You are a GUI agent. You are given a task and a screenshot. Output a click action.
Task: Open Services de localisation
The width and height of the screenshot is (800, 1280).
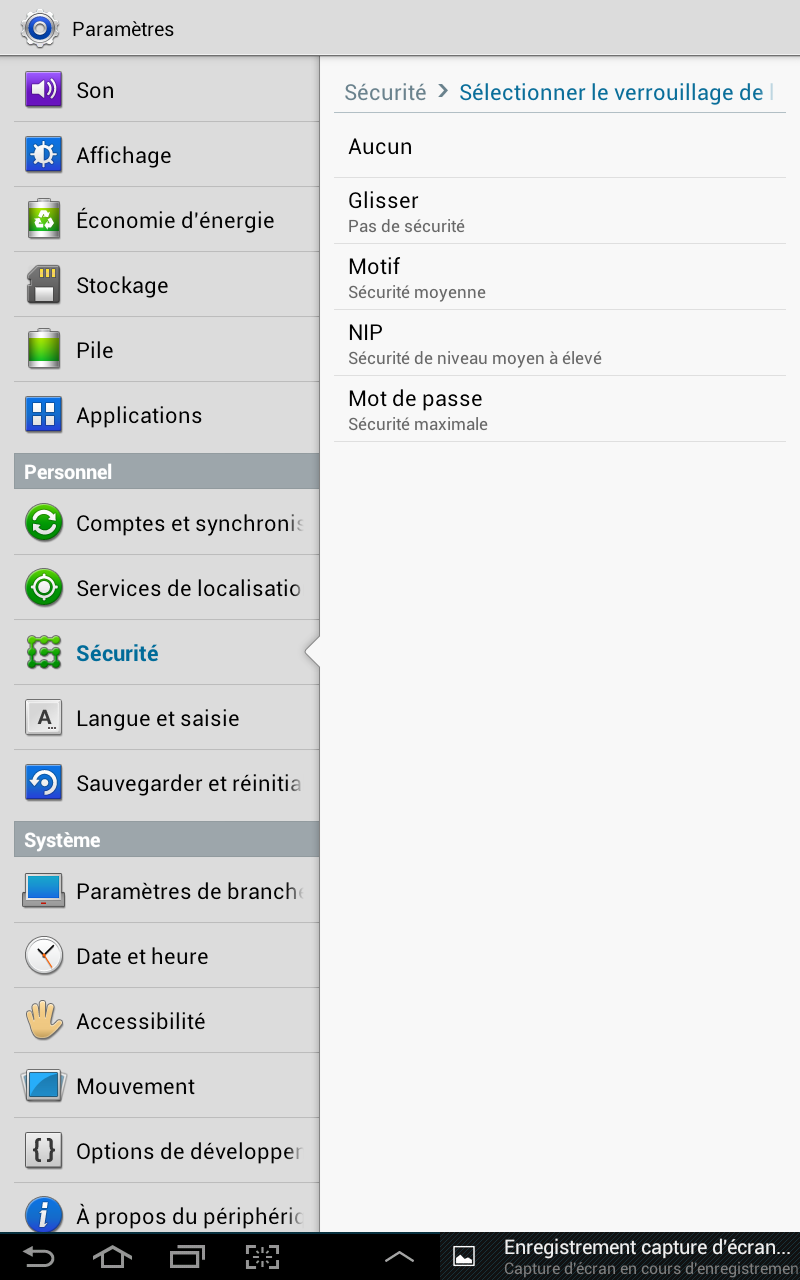pos(166,588)
